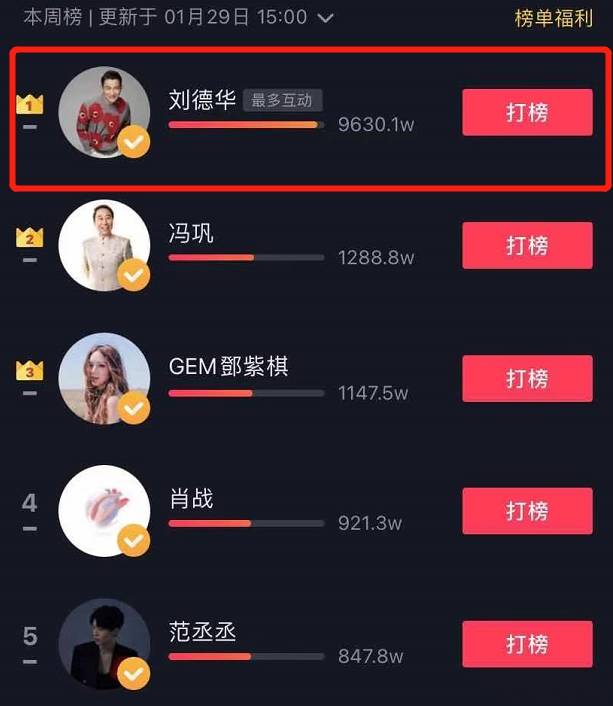This screenshot has height=706, width=613.
Task: Tap 打榜 for 刘德华
Action: click(527, 112)
